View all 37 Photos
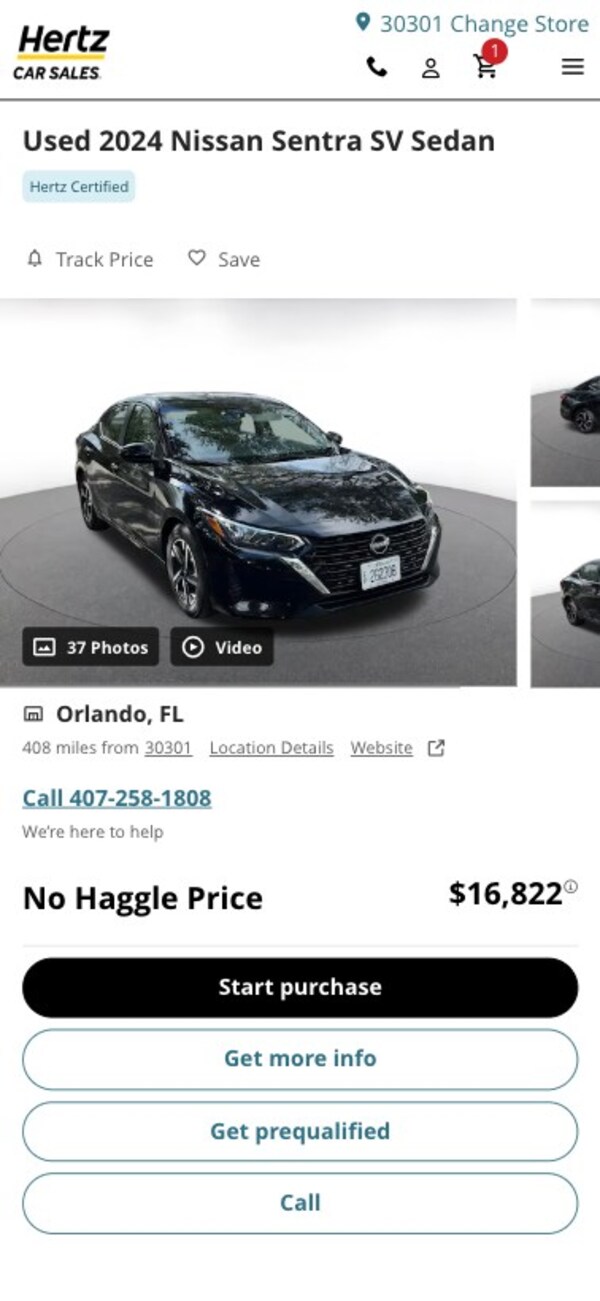The width and height of the screenshot is (600, 1301). click(91, 647)
